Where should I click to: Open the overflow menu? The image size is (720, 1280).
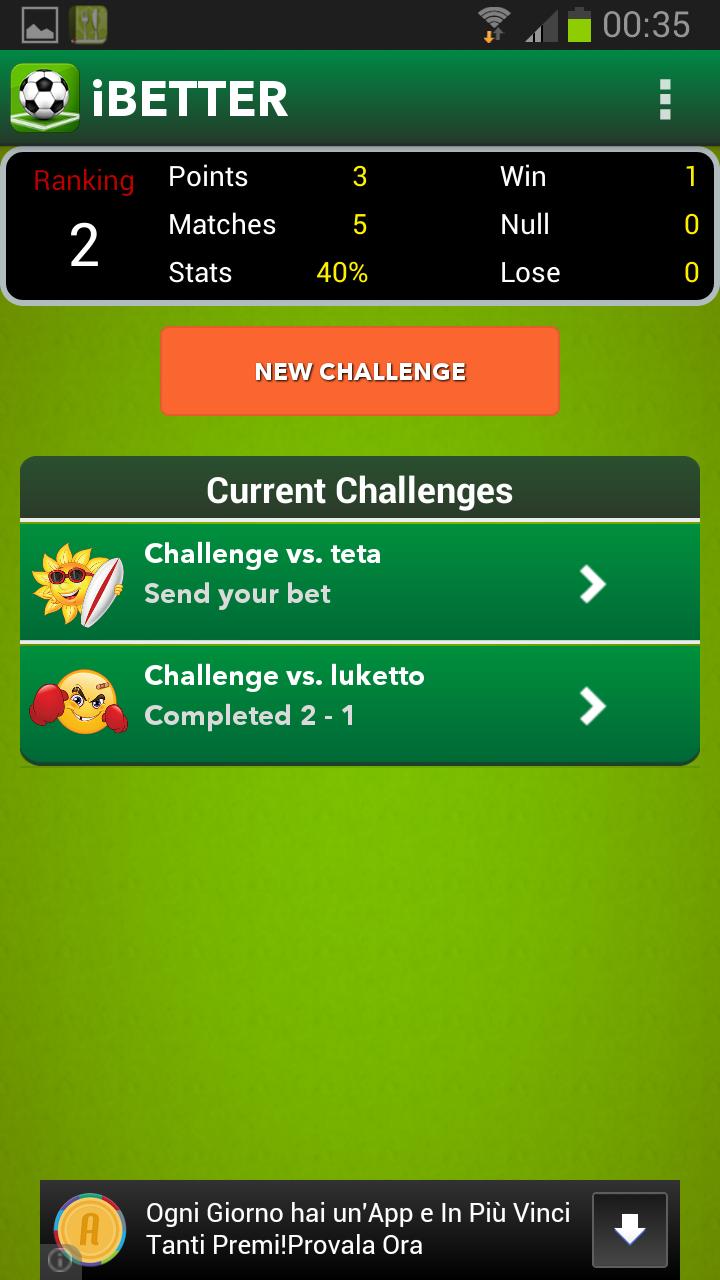[x=665, y=99]
